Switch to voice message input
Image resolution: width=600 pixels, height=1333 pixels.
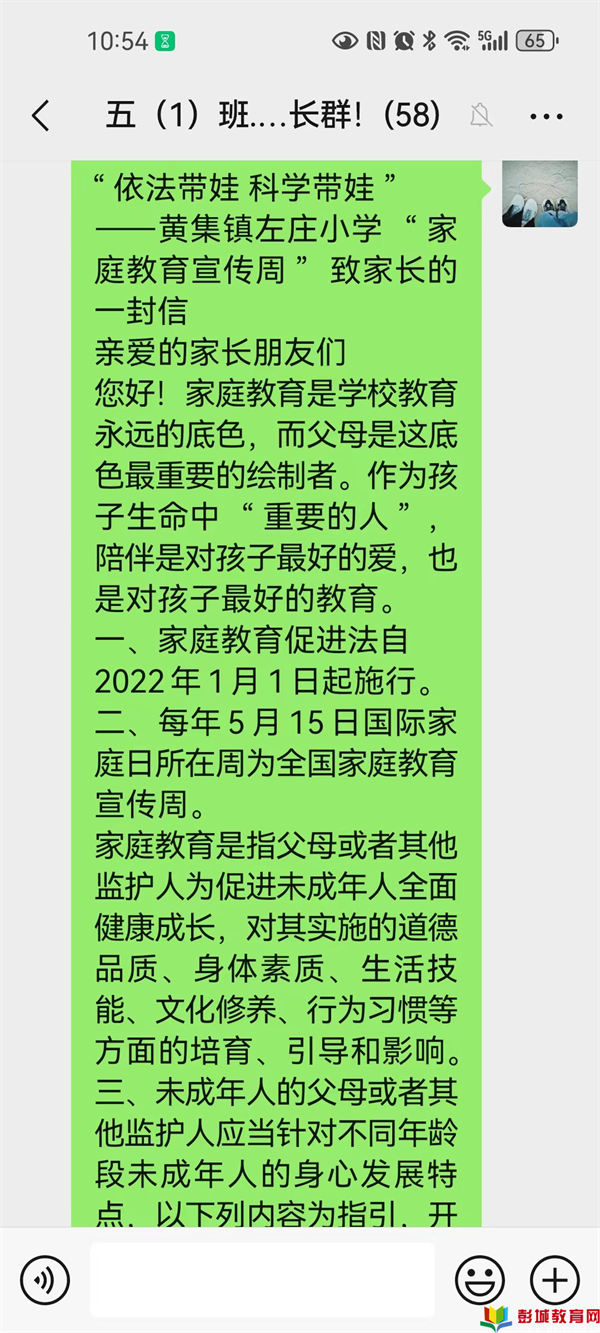(45, 1280)
